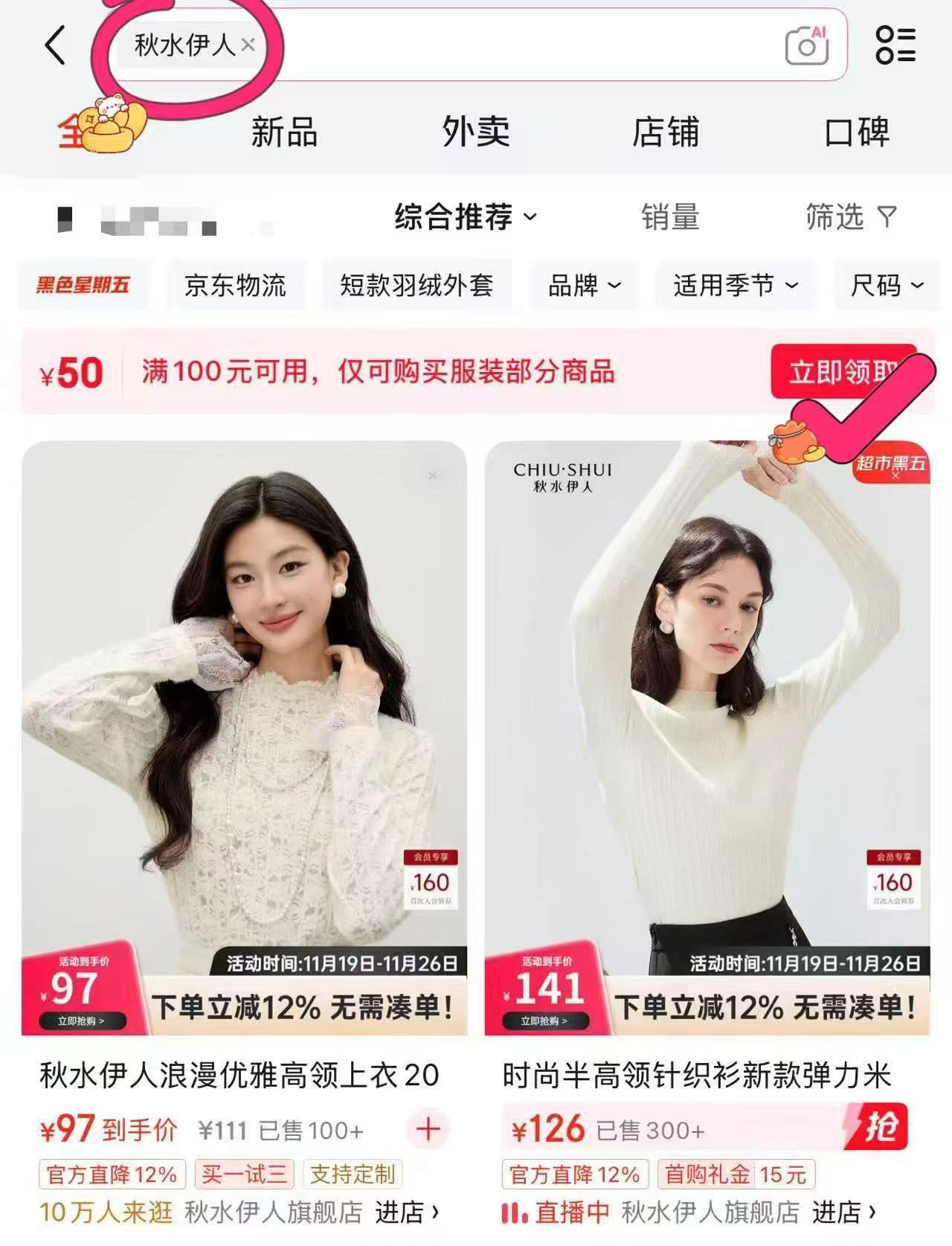This screenshot has width=952, height=1246.
Task: Select the 黑色星期五 chip
Action: [83, 285]
